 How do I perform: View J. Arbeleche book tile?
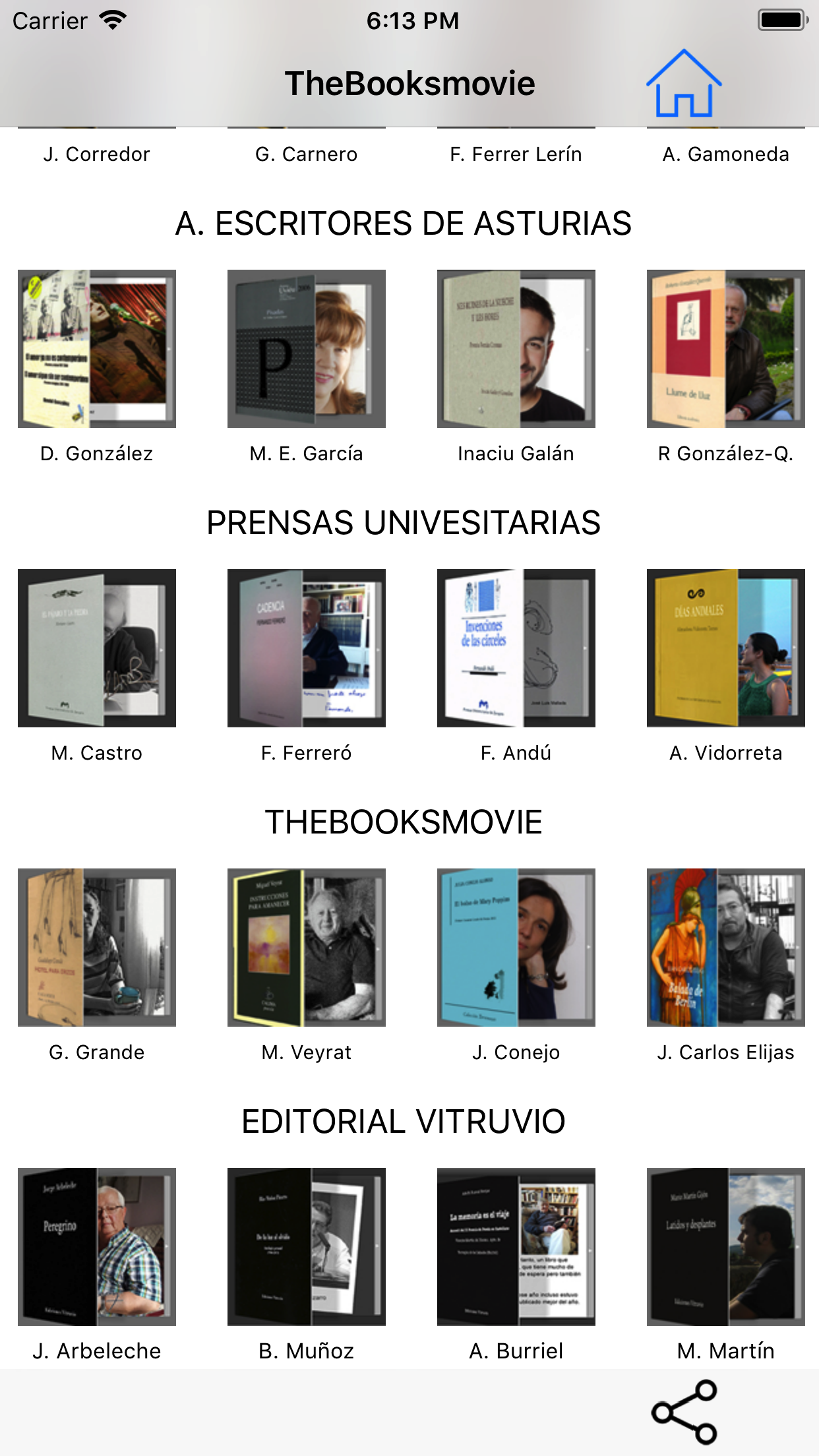point(97,1247)
